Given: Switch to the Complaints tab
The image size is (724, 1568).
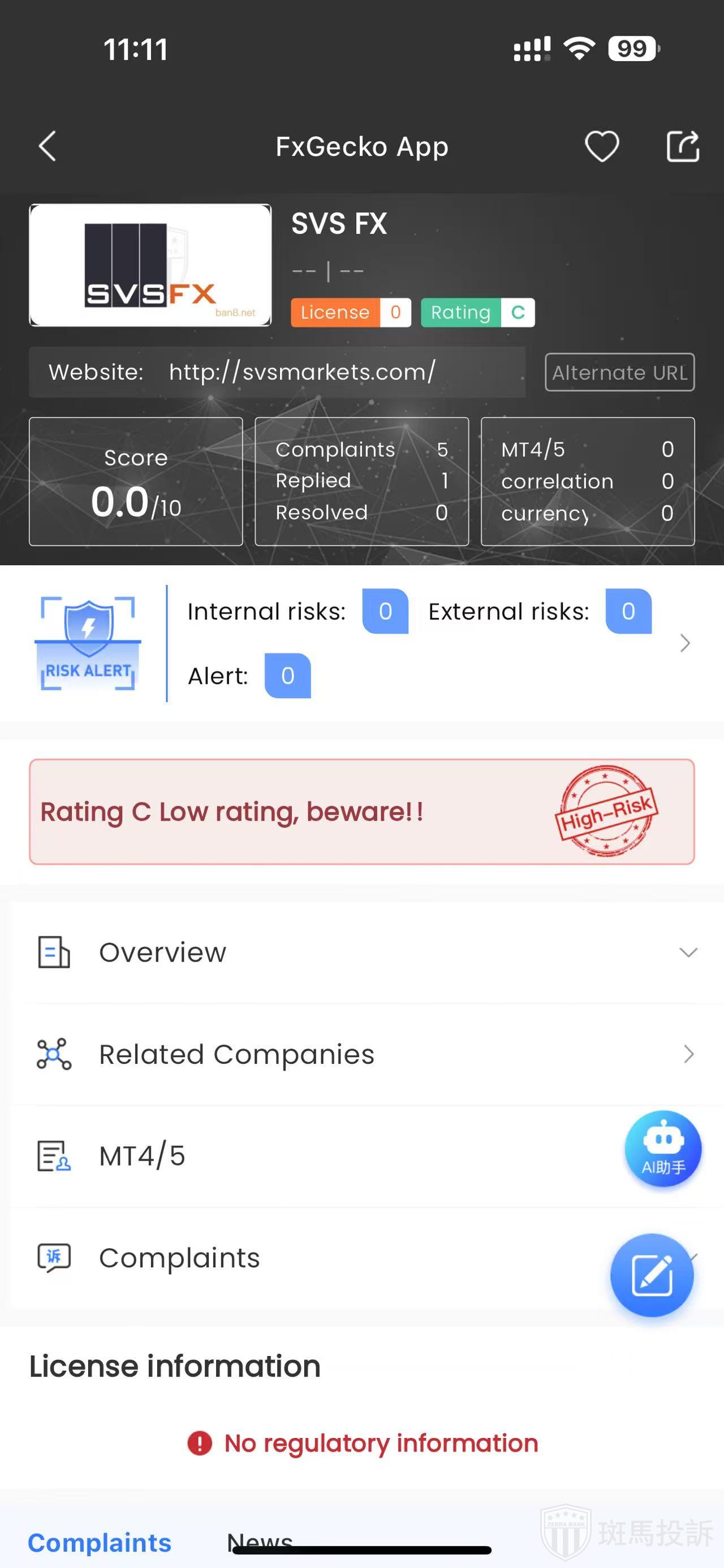Looking at the screenshot, I should click(100, 1543).
